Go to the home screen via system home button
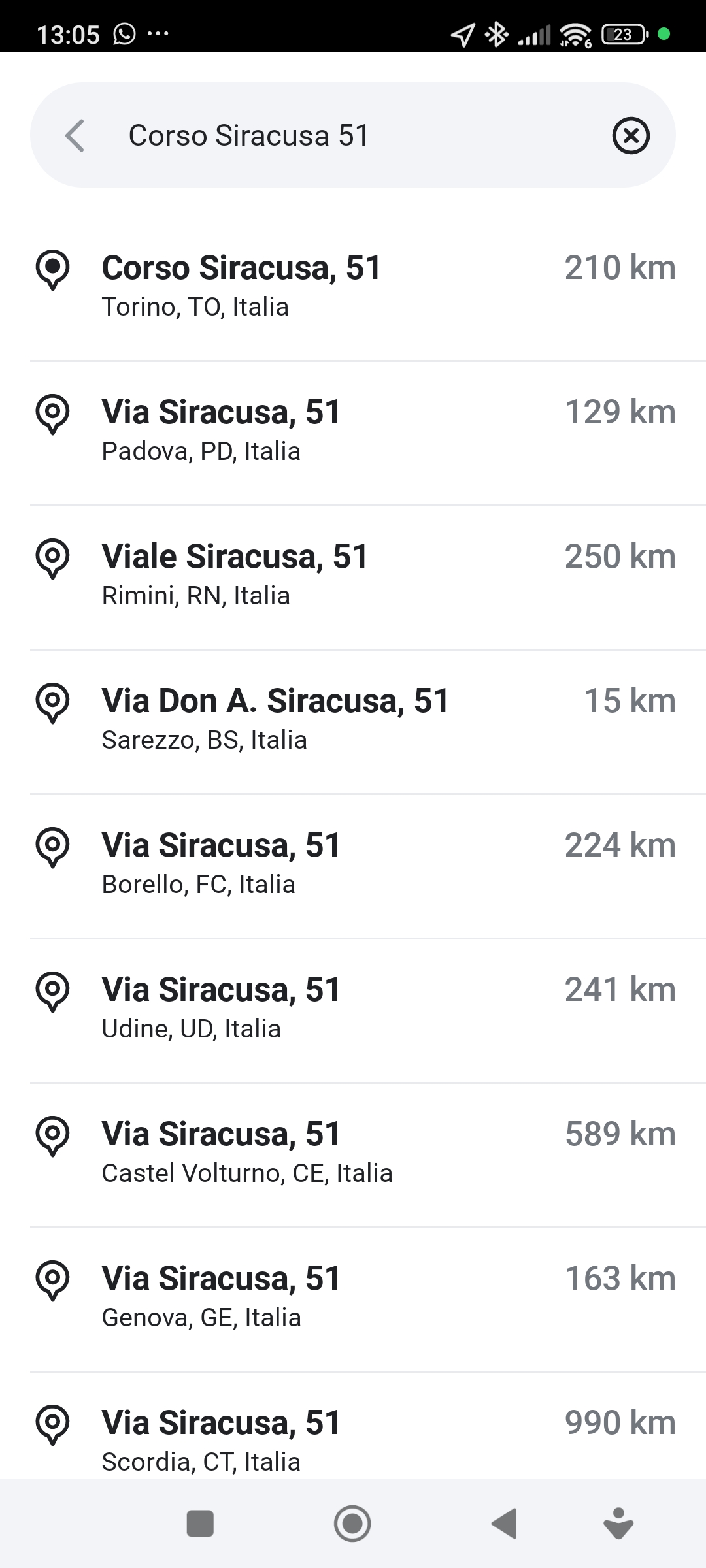Screen dimensions: 706x1568 (352, 1524)
